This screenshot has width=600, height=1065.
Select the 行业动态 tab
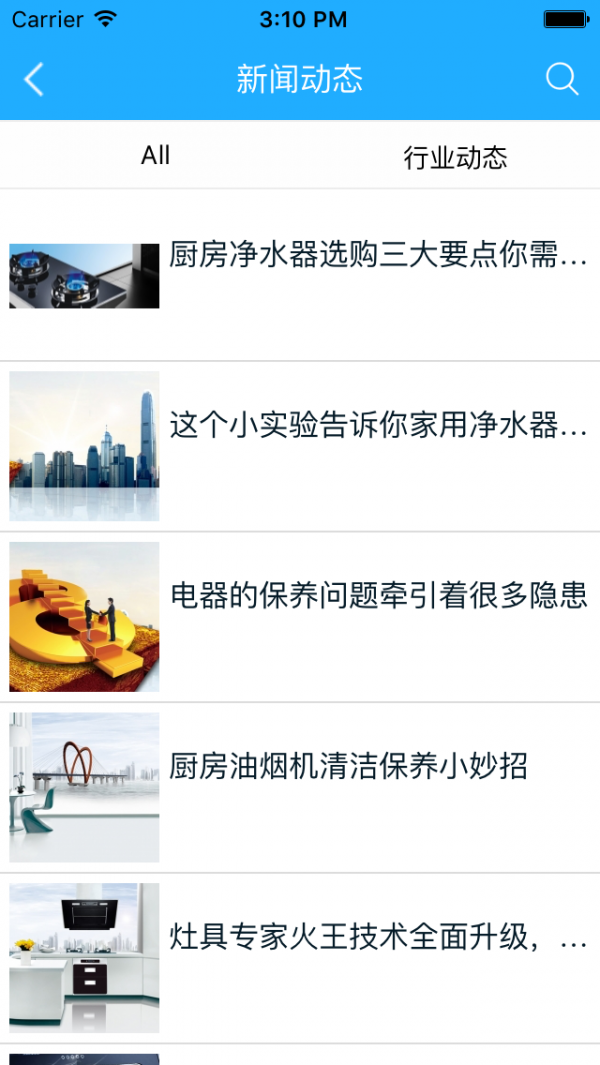coord(455,157)
